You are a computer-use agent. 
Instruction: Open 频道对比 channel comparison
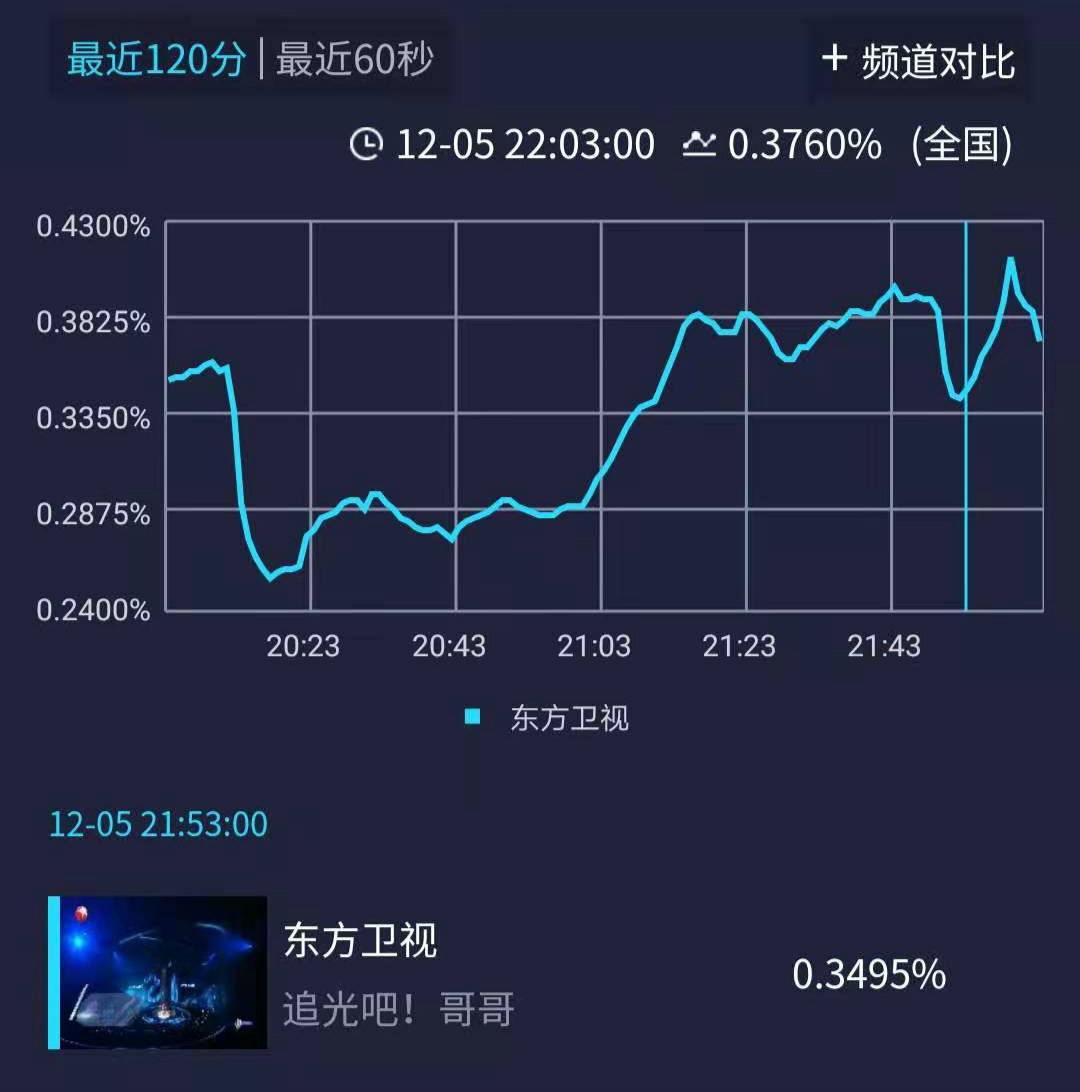tap(918, 61)
